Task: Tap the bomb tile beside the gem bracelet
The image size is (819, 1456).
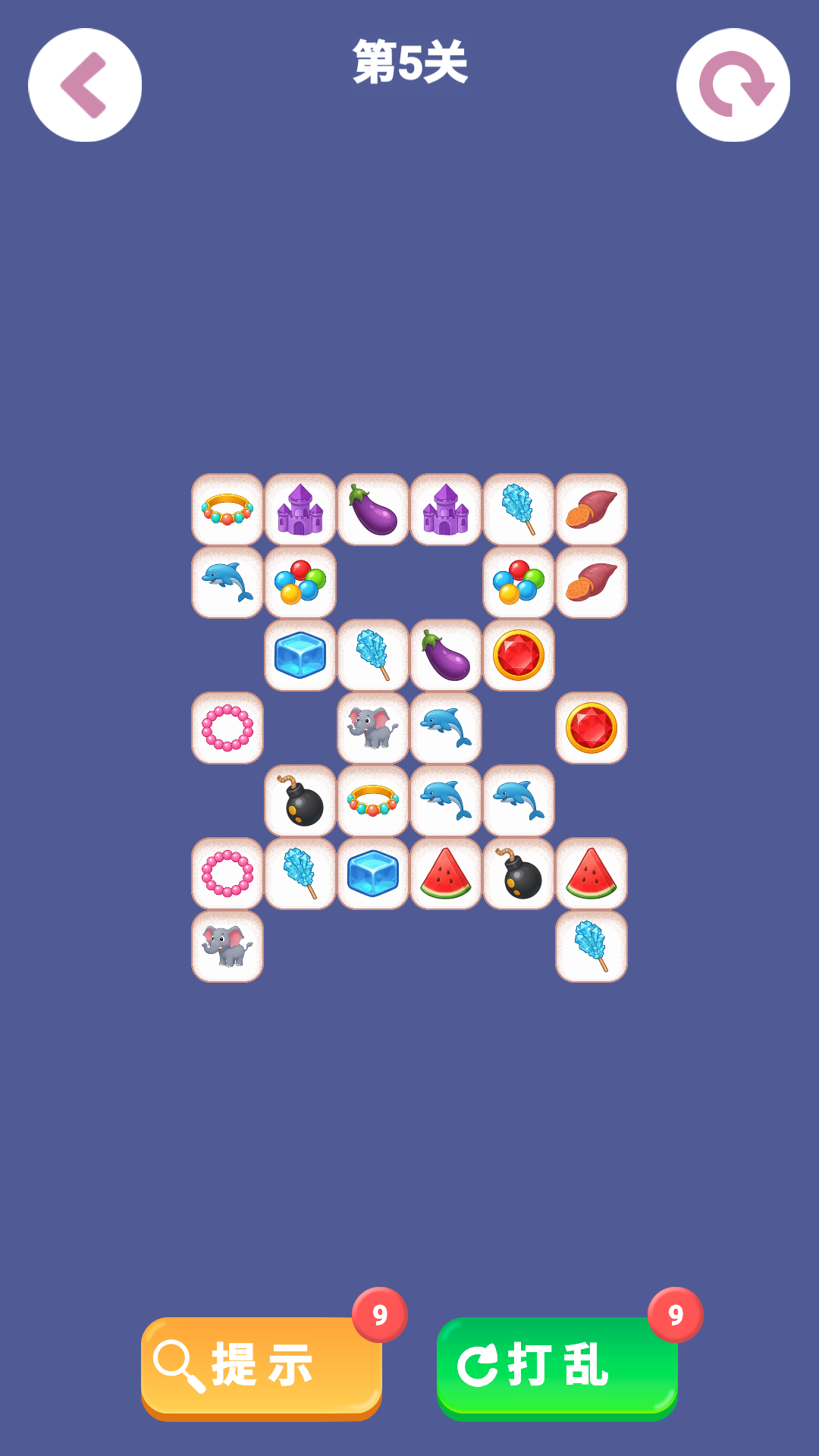Action: click(300, 801)
